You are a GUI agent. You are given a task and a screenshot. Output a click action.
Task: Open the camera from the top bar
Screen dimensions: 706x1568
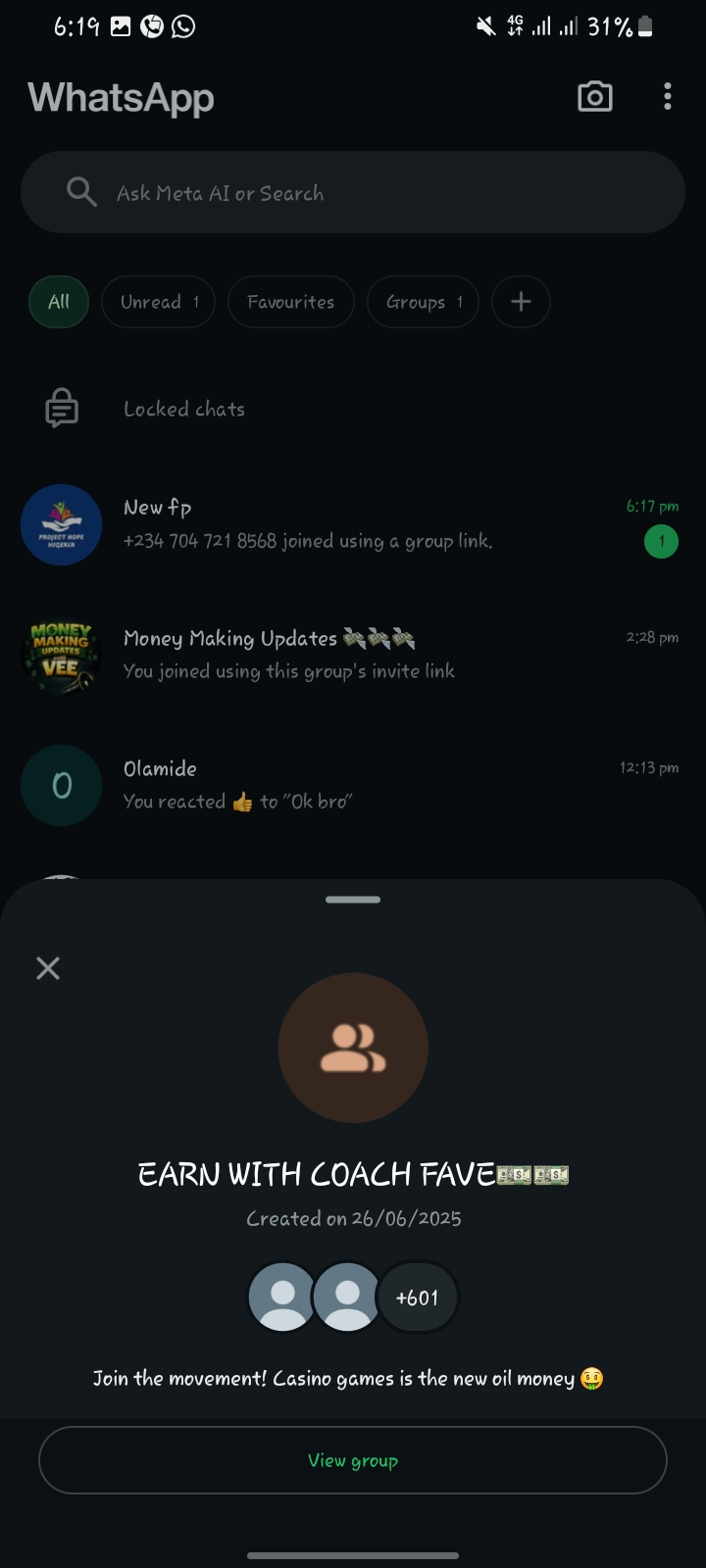(x=594, y=97)
